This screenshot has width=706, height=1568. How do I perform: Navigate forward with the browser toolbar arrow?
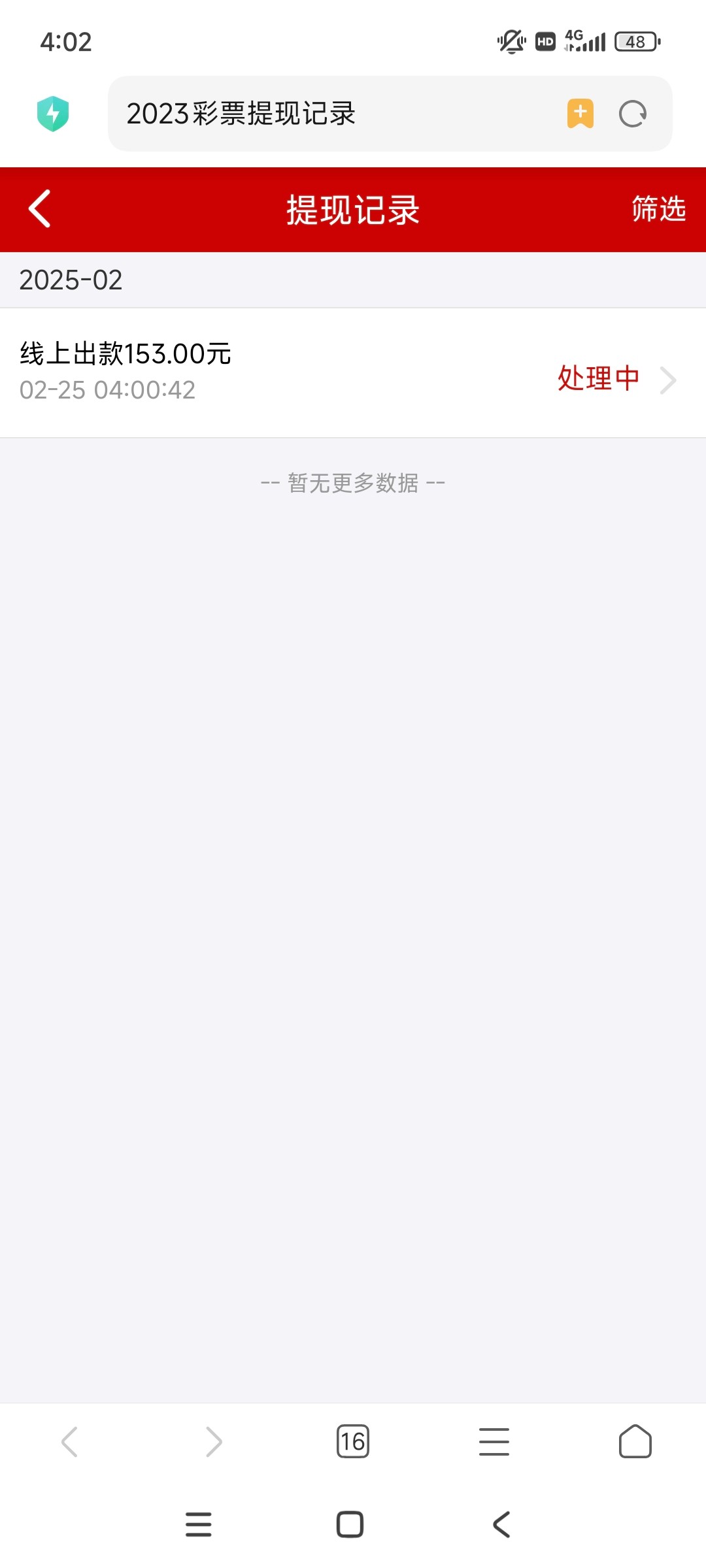tap(214, 1441)
